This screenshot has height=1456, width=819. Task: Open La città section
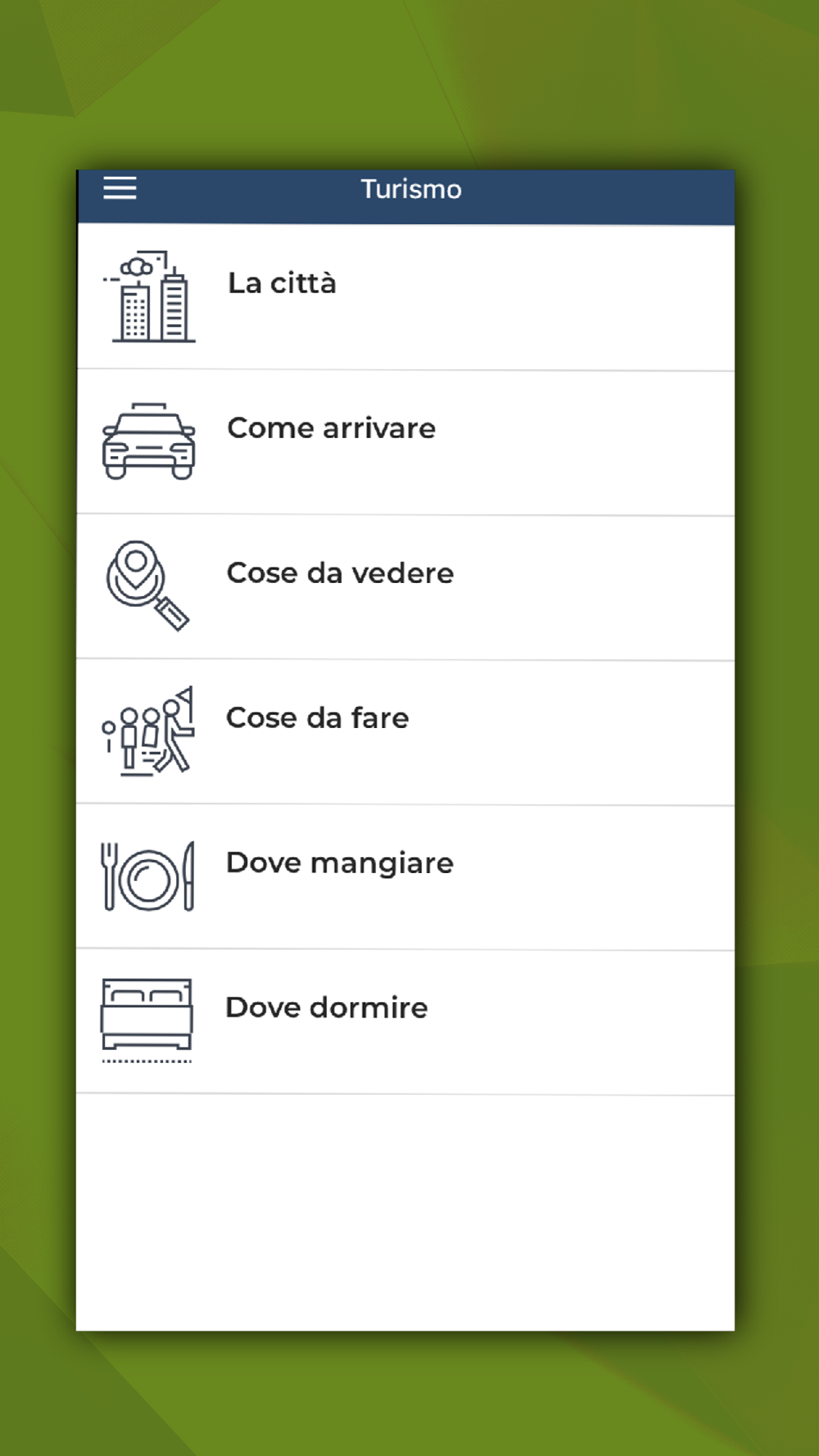coord(405,297)
